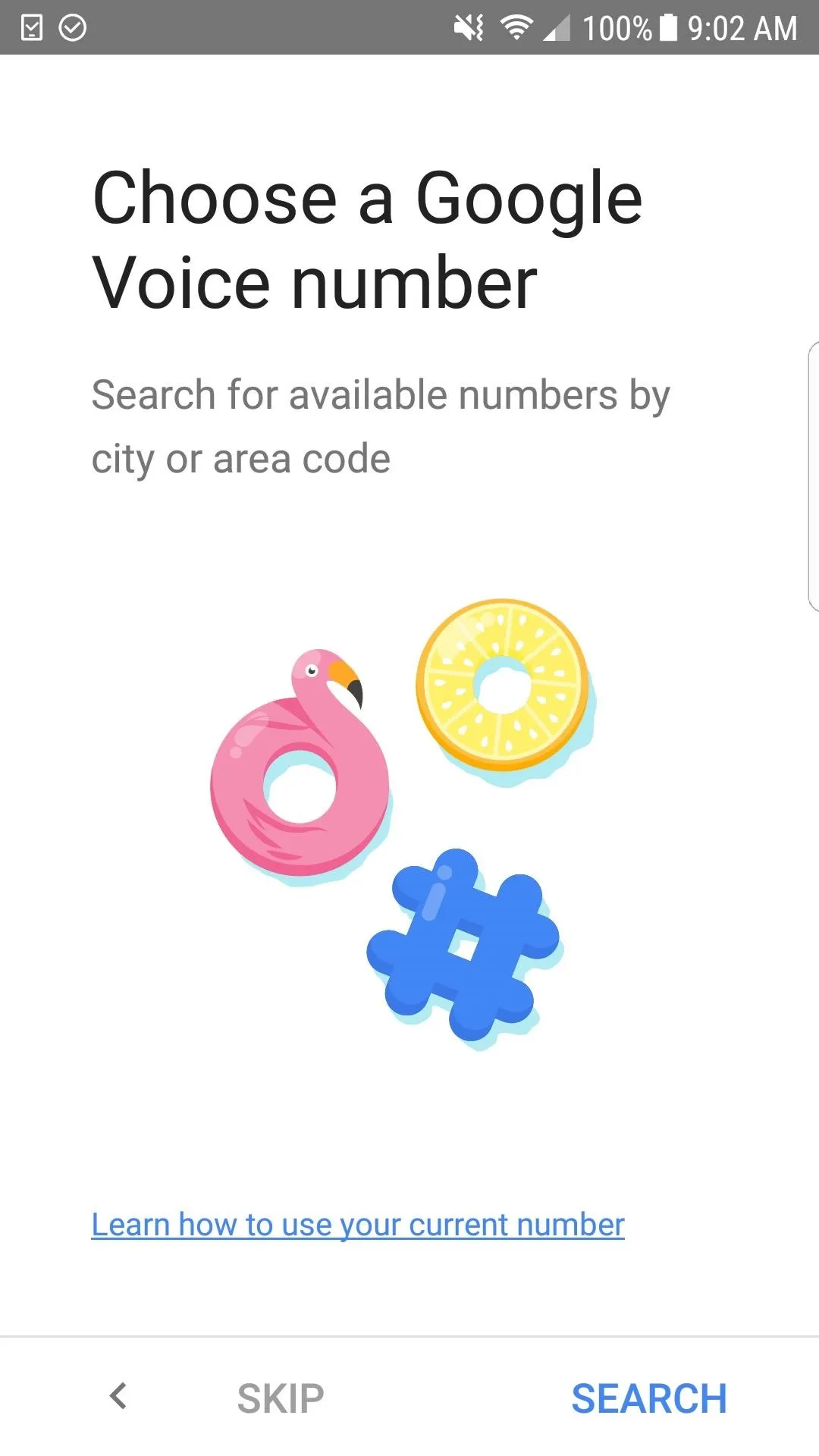Go back with the left chevron
The width and height of the screenshot is (819, 1456).
tap(118, 1395)
